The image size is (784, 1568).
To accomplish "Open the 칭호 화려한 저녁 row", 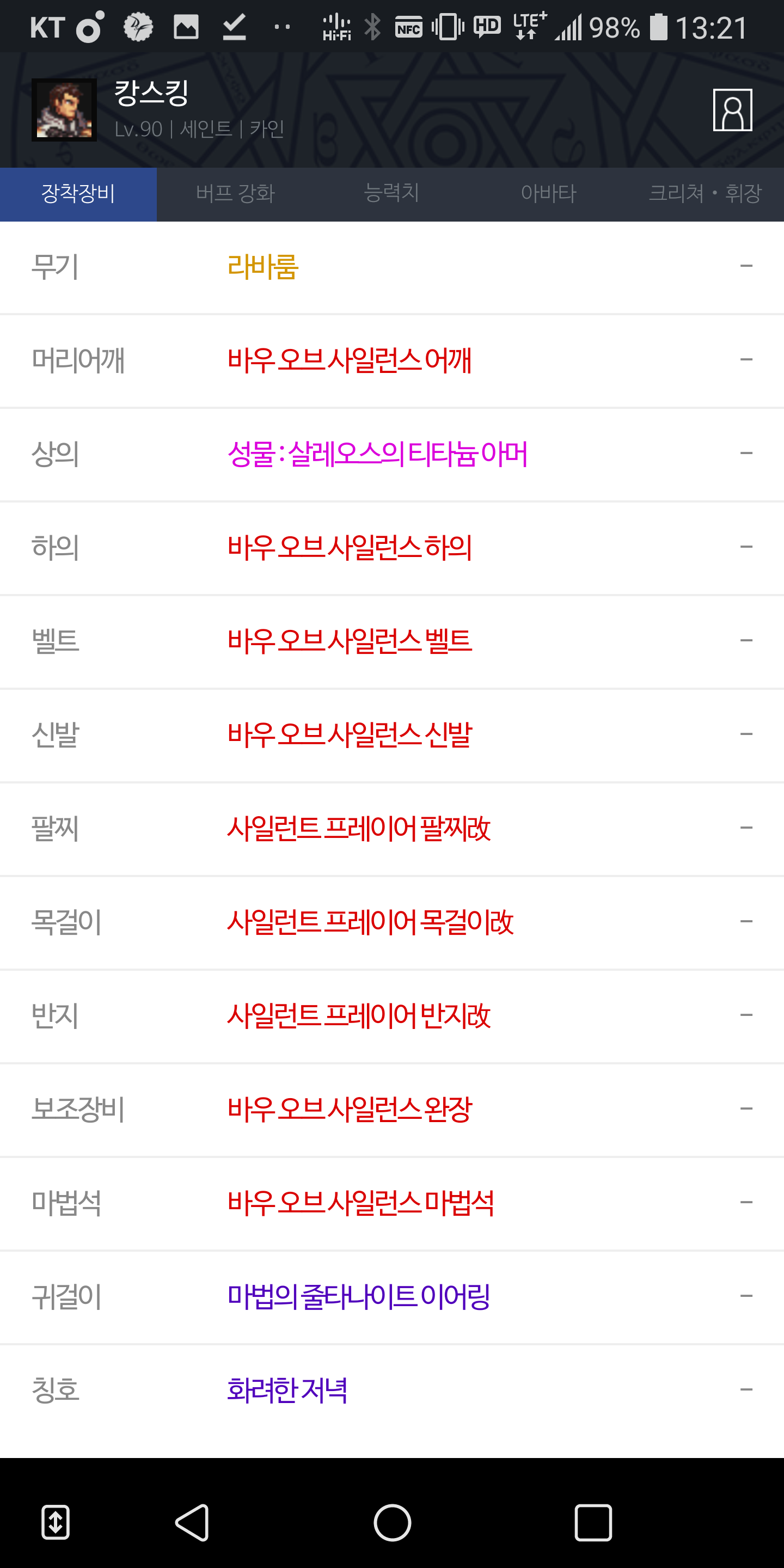I will tap(392, 1391).
